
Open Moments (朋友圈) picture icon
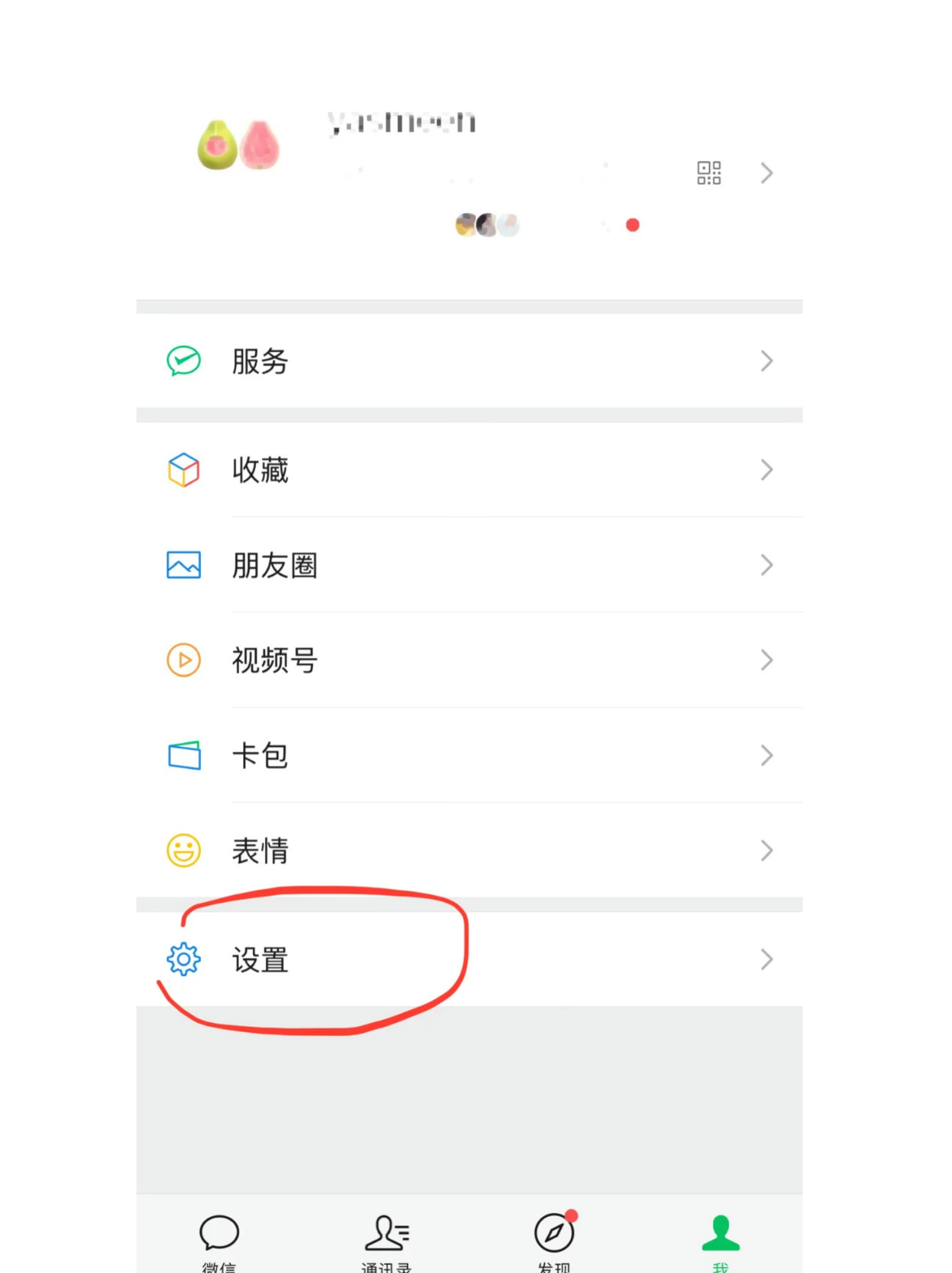pyautogui.click(x=182, y=565)
